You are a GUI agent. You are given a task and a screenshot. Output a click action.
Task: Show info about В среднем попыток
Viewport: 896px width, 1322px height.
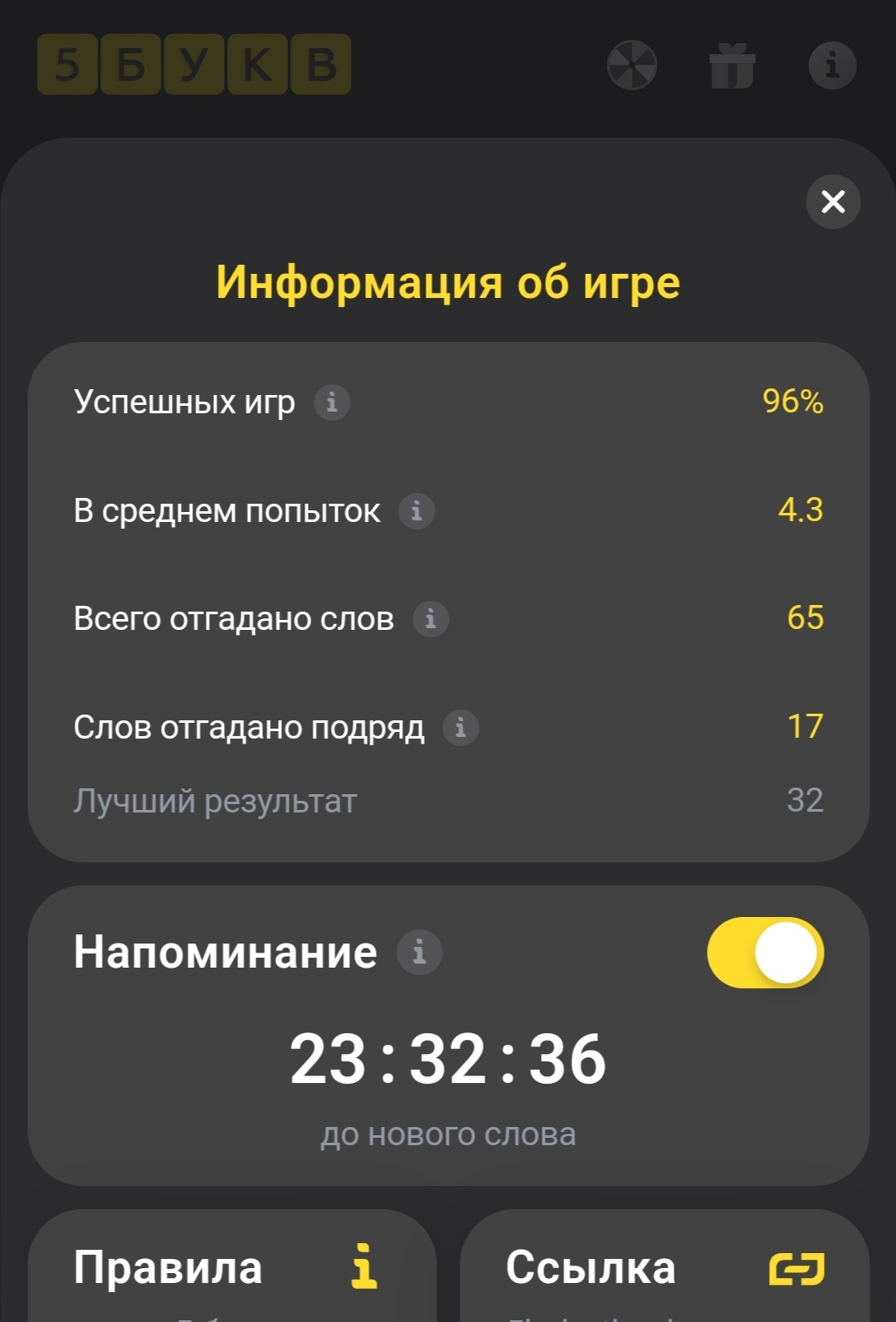[x=416, y=511]
